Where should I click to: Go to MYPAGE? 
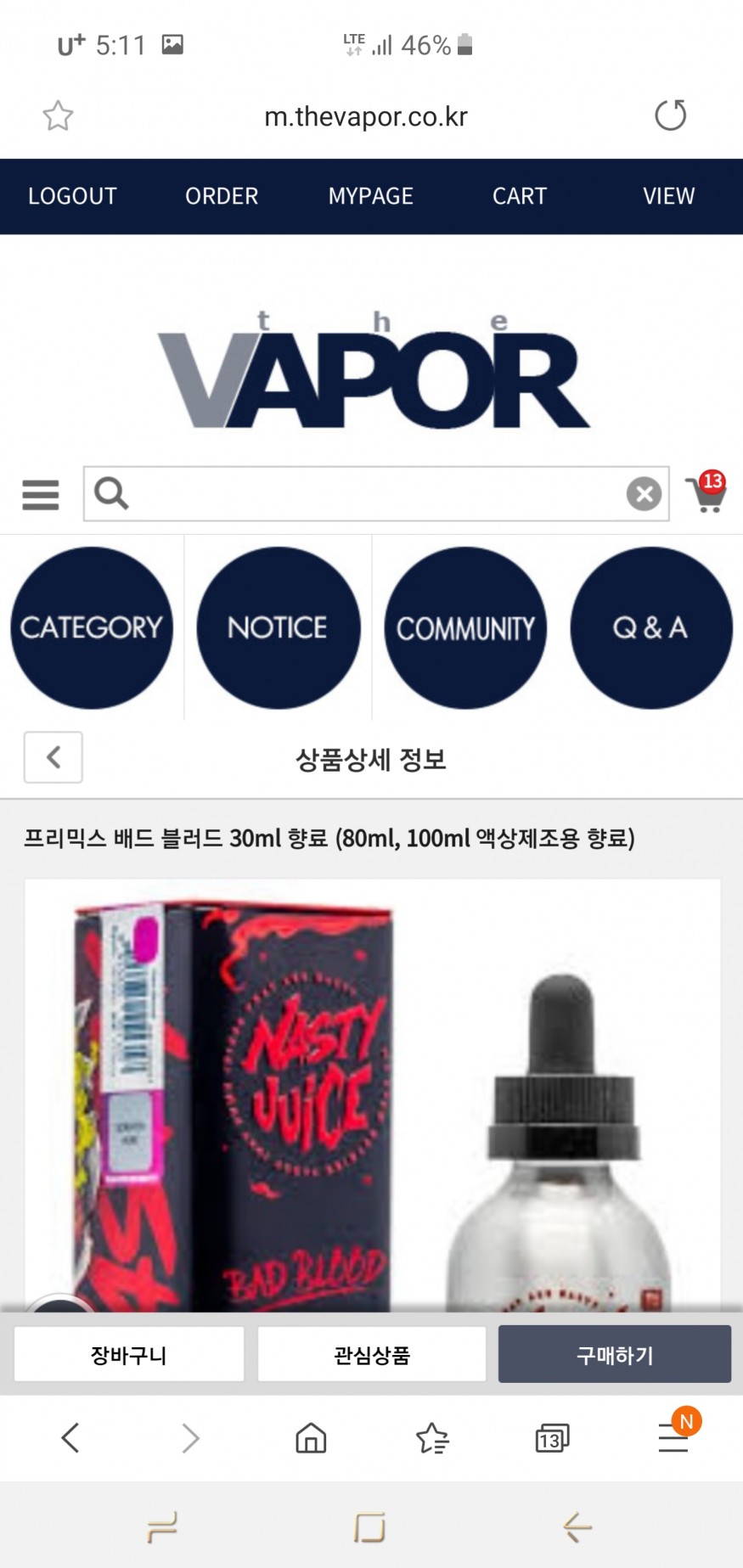[370, 196]
